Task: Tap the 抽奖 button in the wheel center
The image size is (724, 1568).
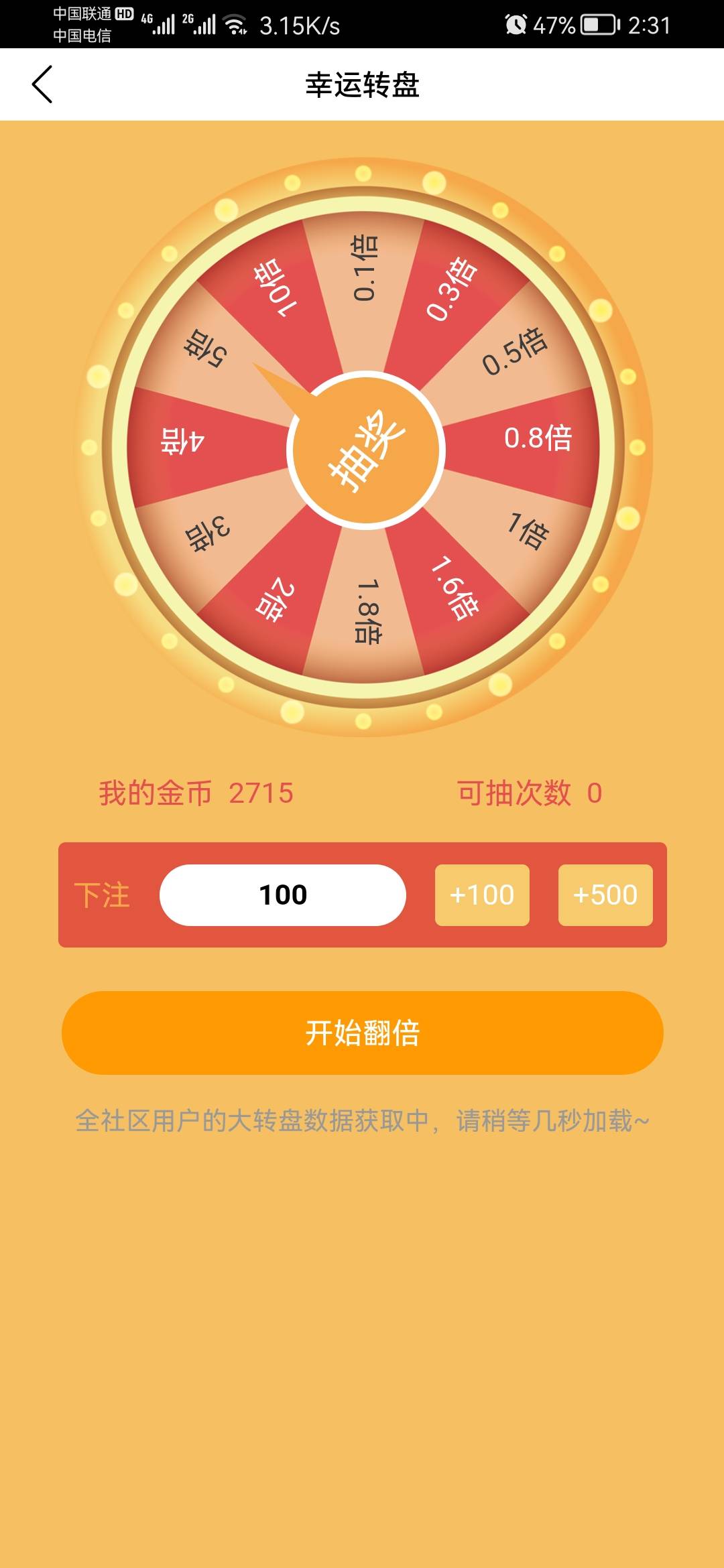Action: click(x=366, y=450)
